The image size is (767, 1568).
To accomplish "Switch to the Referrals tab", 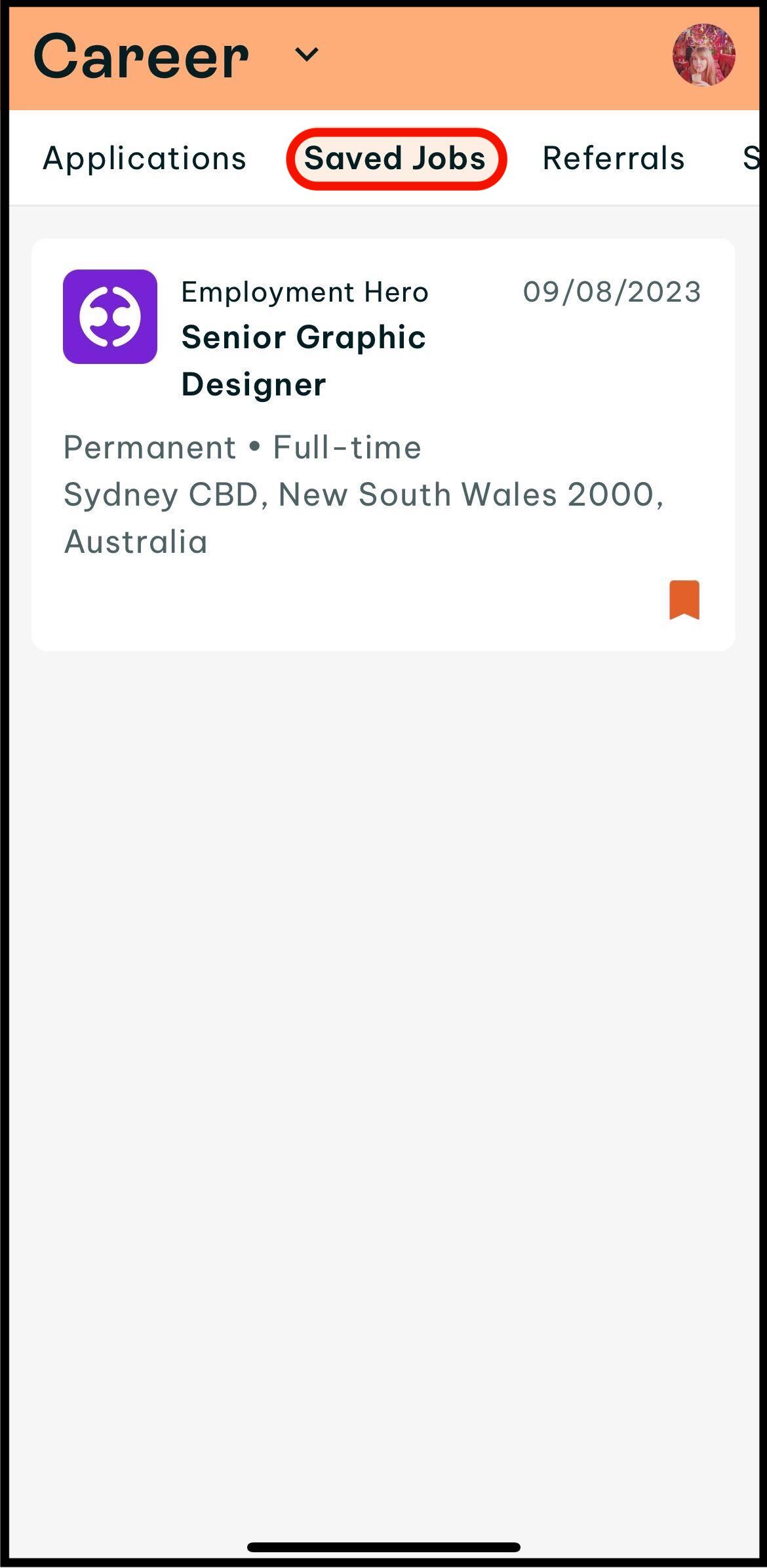I will coord(614,159).
